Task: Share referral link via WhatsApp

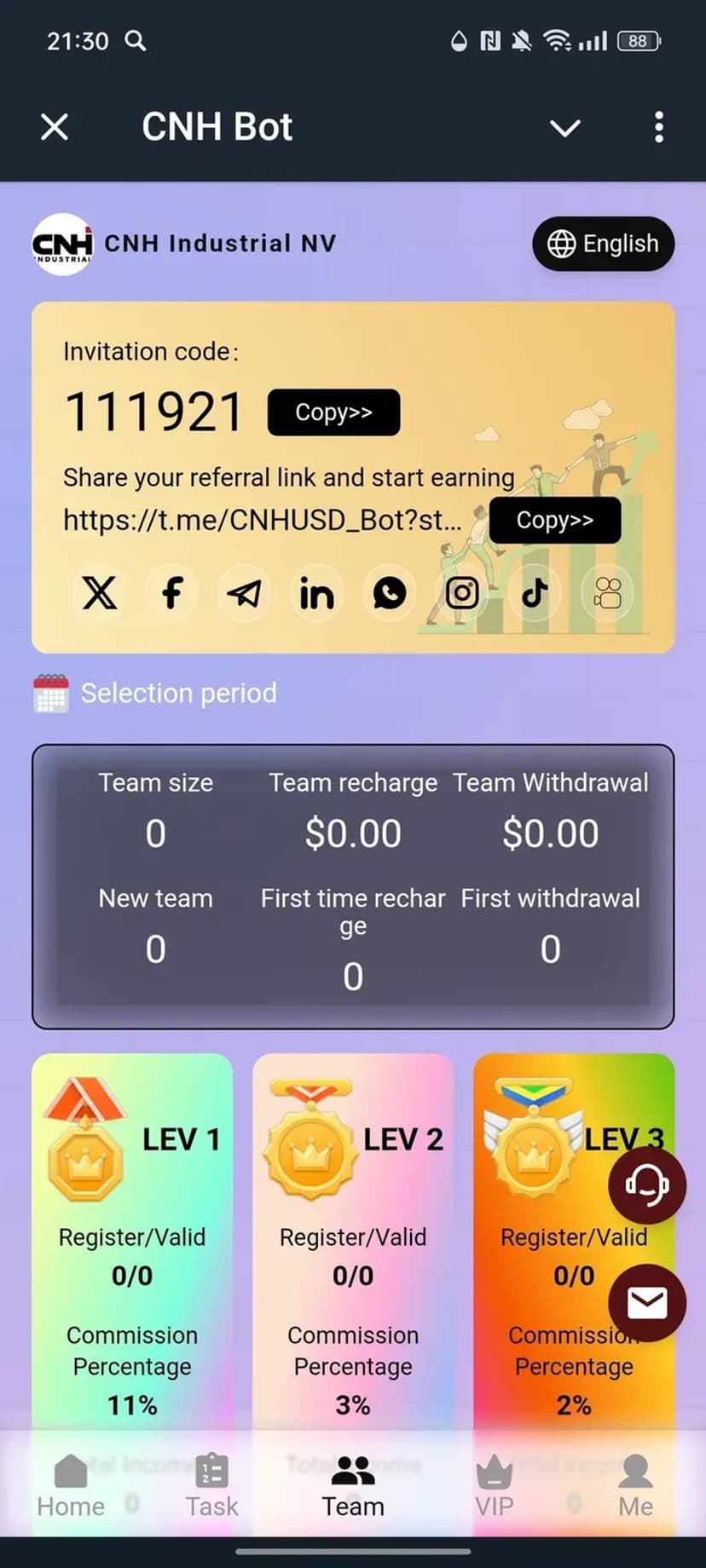Action: [390, 593]
